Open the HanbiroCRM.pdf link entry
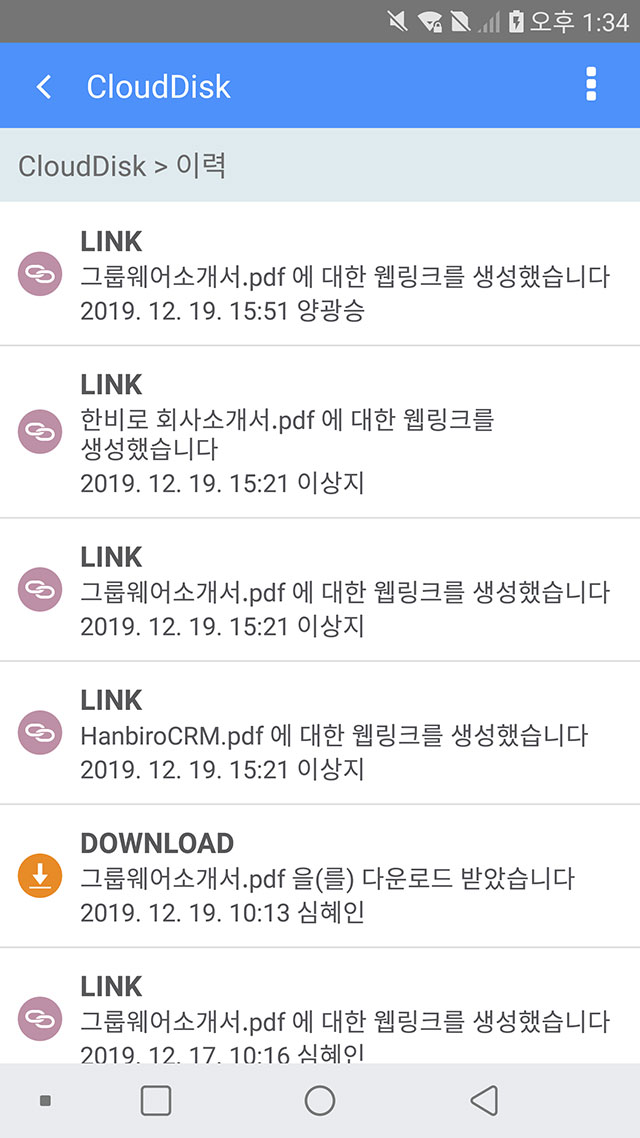Screen dimensions: 640x1138 click(x=320, y=732)
